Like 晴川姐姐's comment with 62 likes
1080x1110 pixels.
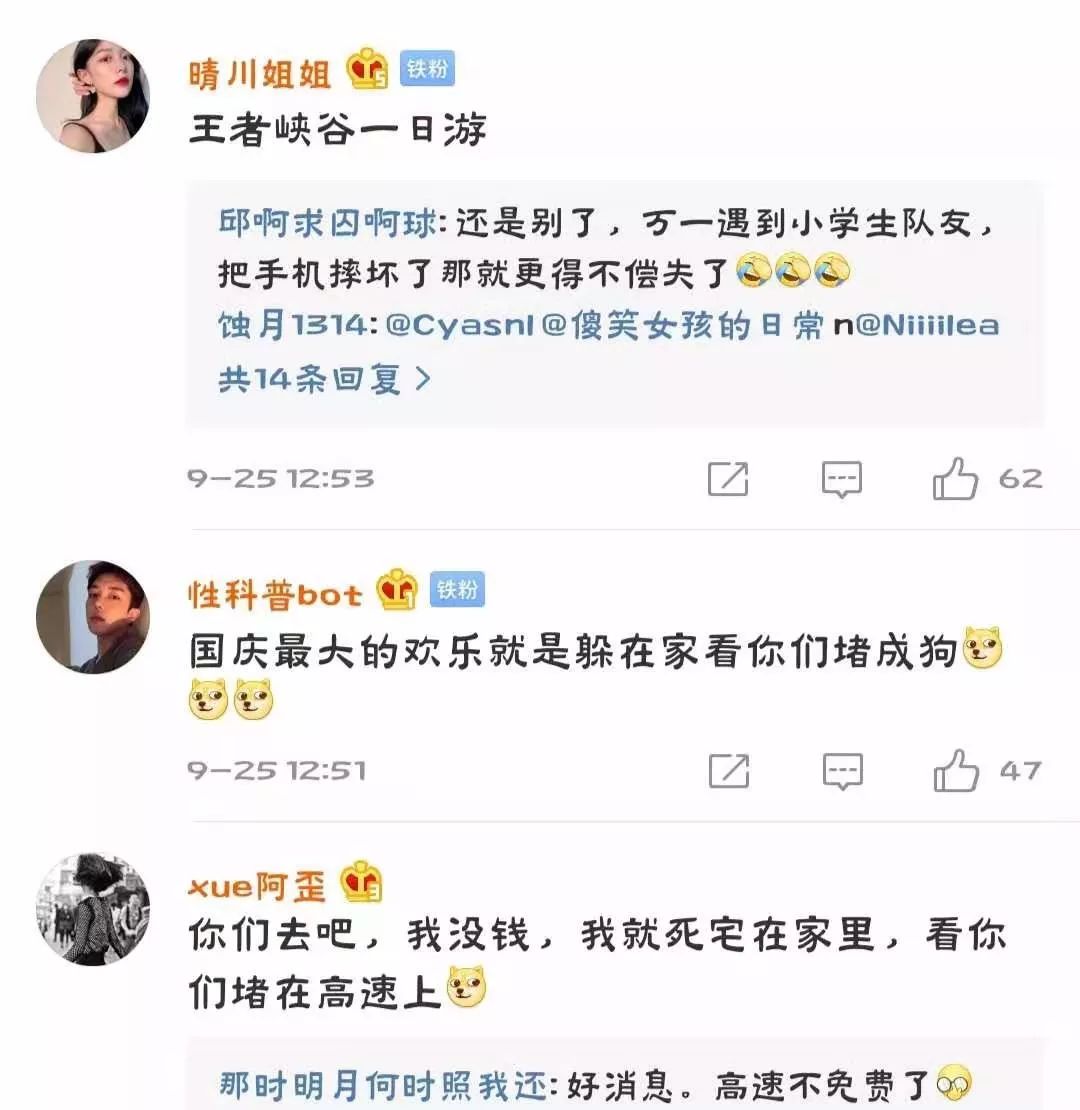pyautogui.click(x=955, y=479)
